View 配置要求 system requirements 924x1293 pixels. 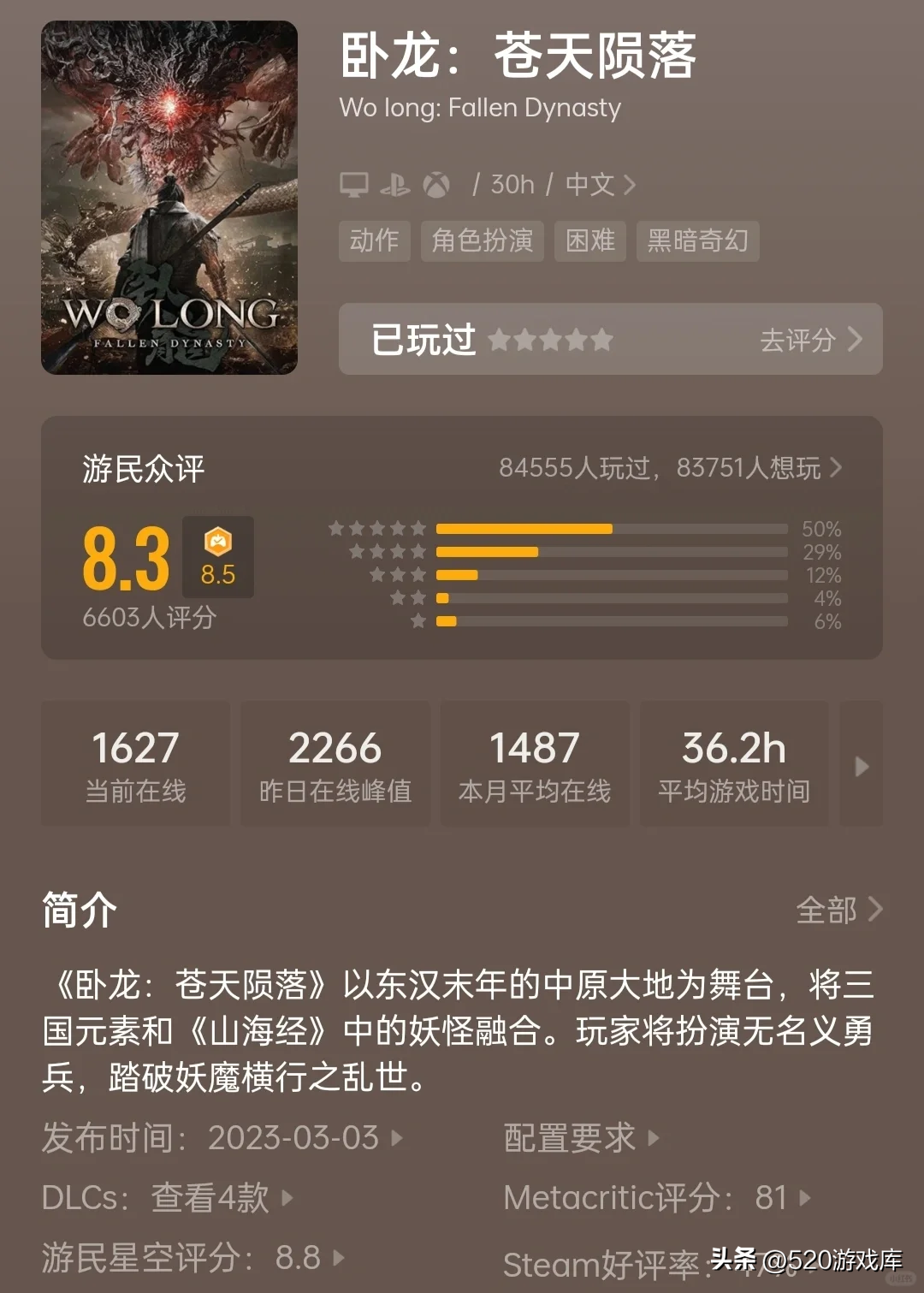pos(581,1137)
